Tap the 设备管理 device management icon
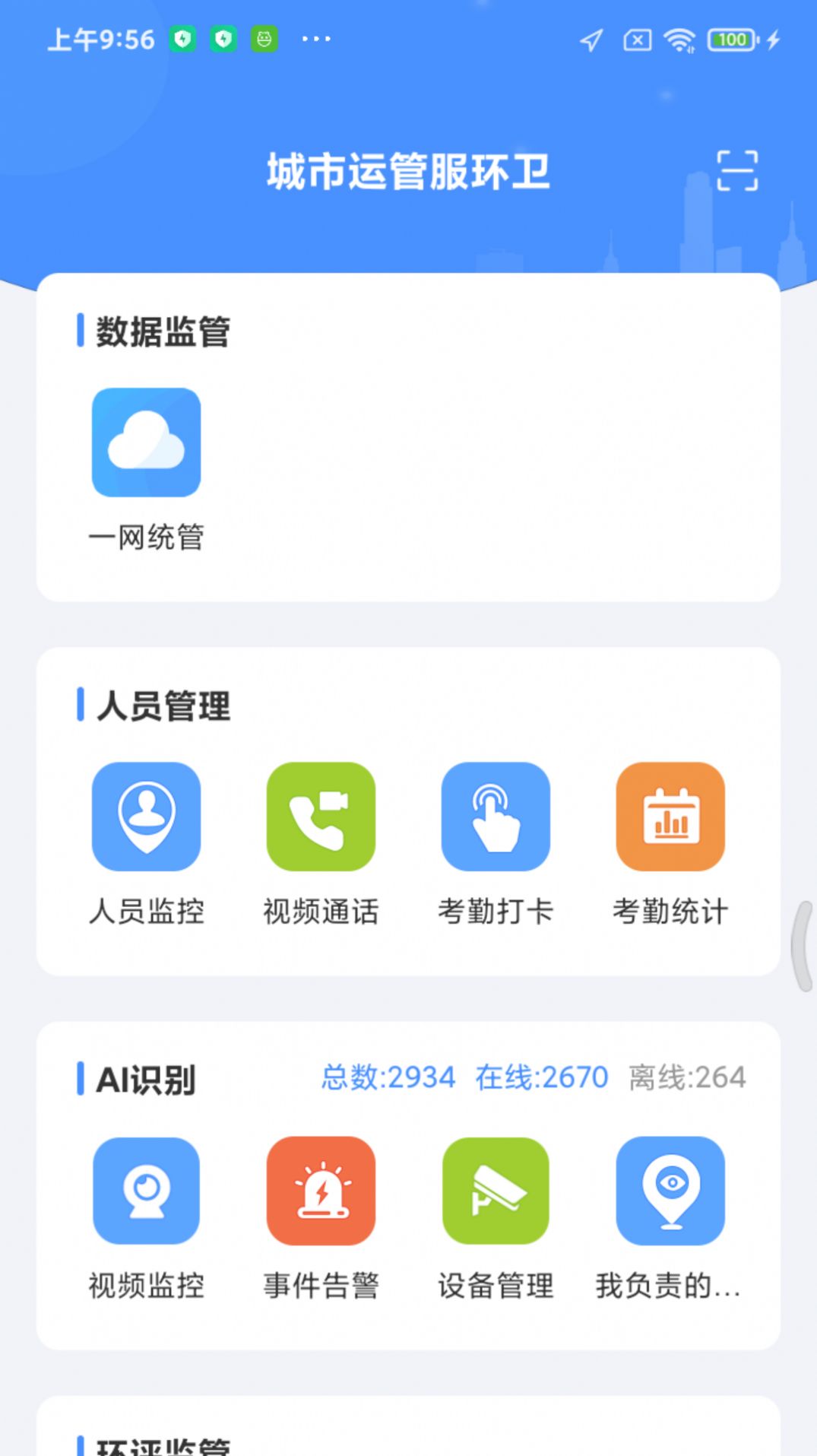Image resolution: width=817 pixels, height=1456 pixels. tap(496, 1192)
